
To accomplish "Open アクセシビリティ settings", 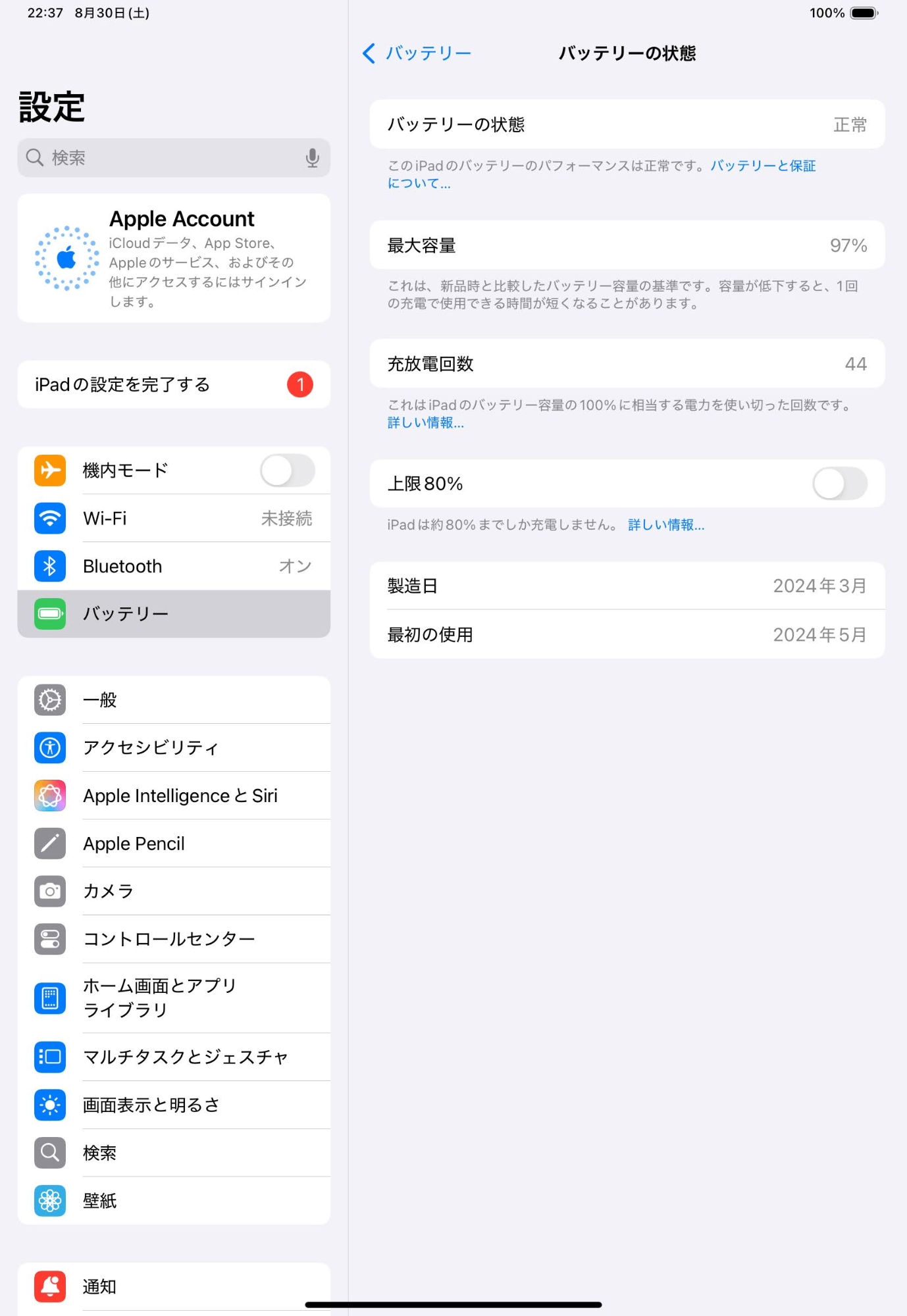I will [x=174, y=748].
